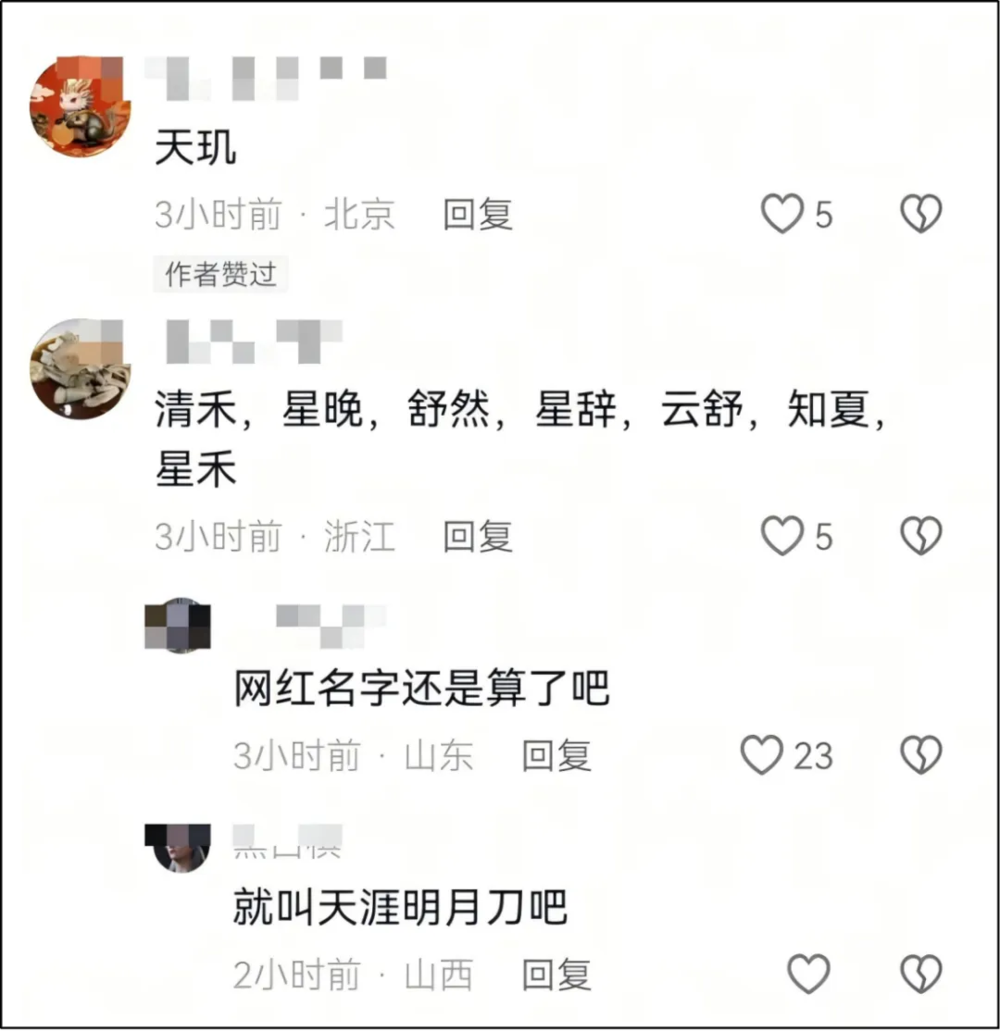Open avatar of the 网红名字还是算了吧 replier
The width and height of the screenshot is (1000, 1031).
coord(178,626)
